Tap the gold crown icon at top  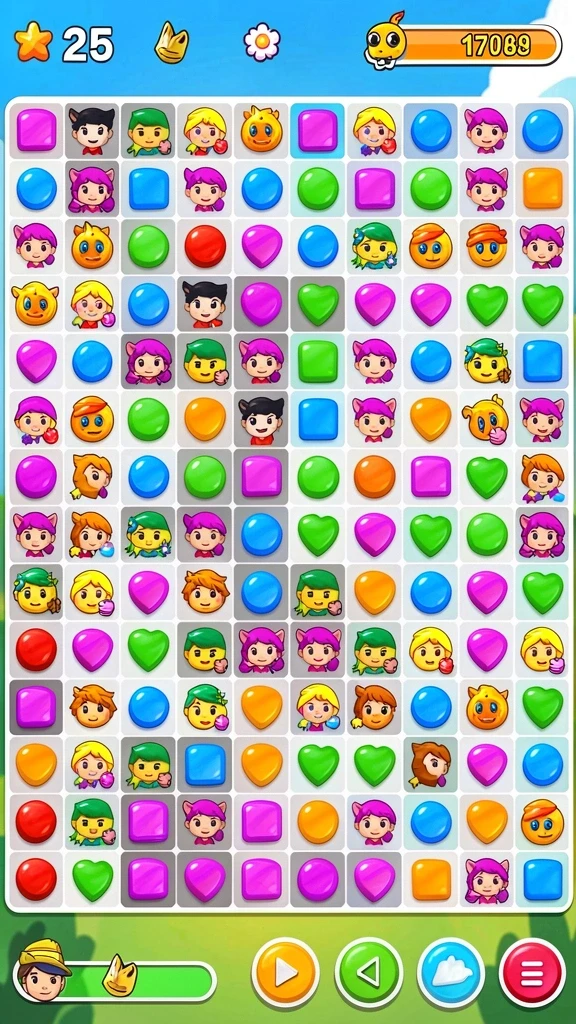[171, 43]
